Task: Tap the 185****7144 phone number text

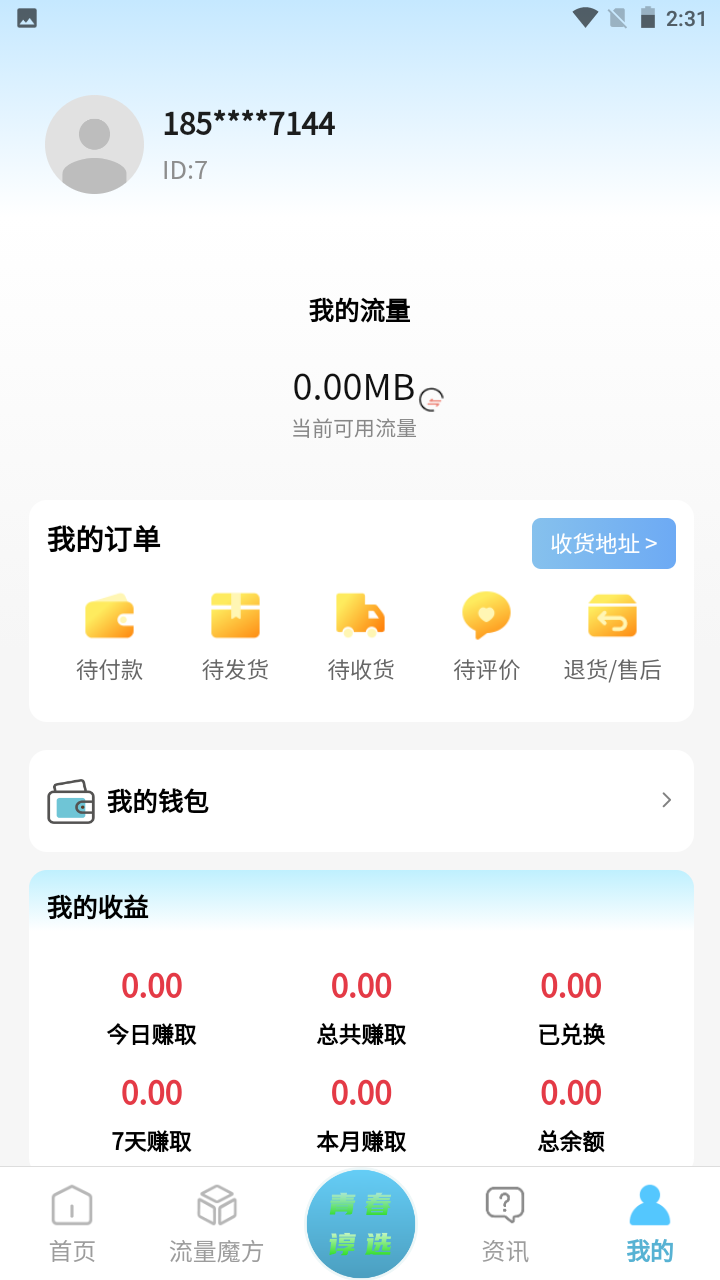Action: (248, 123)
